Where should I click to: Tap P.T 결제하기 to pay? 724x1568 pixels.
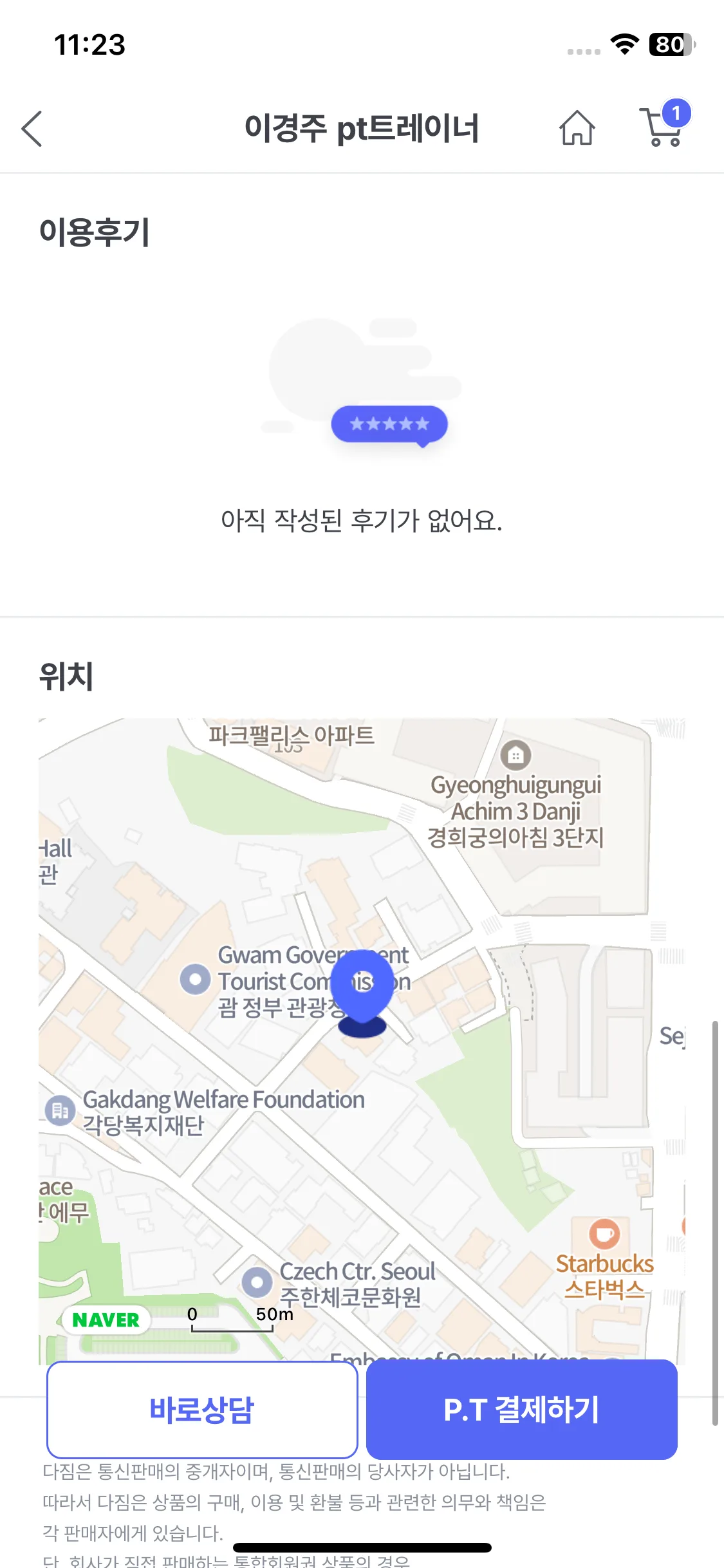coord(521,1410)
